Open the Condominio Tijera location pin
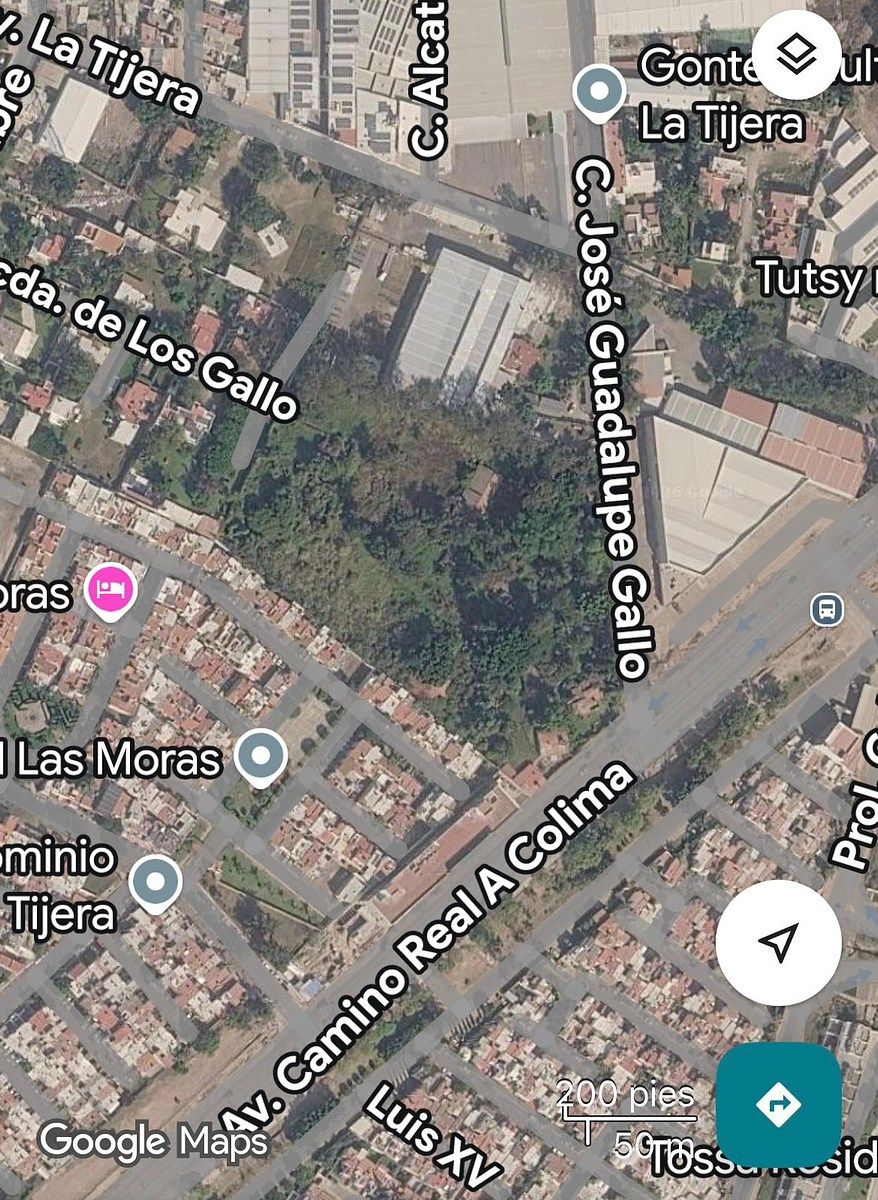 (156, 883)
